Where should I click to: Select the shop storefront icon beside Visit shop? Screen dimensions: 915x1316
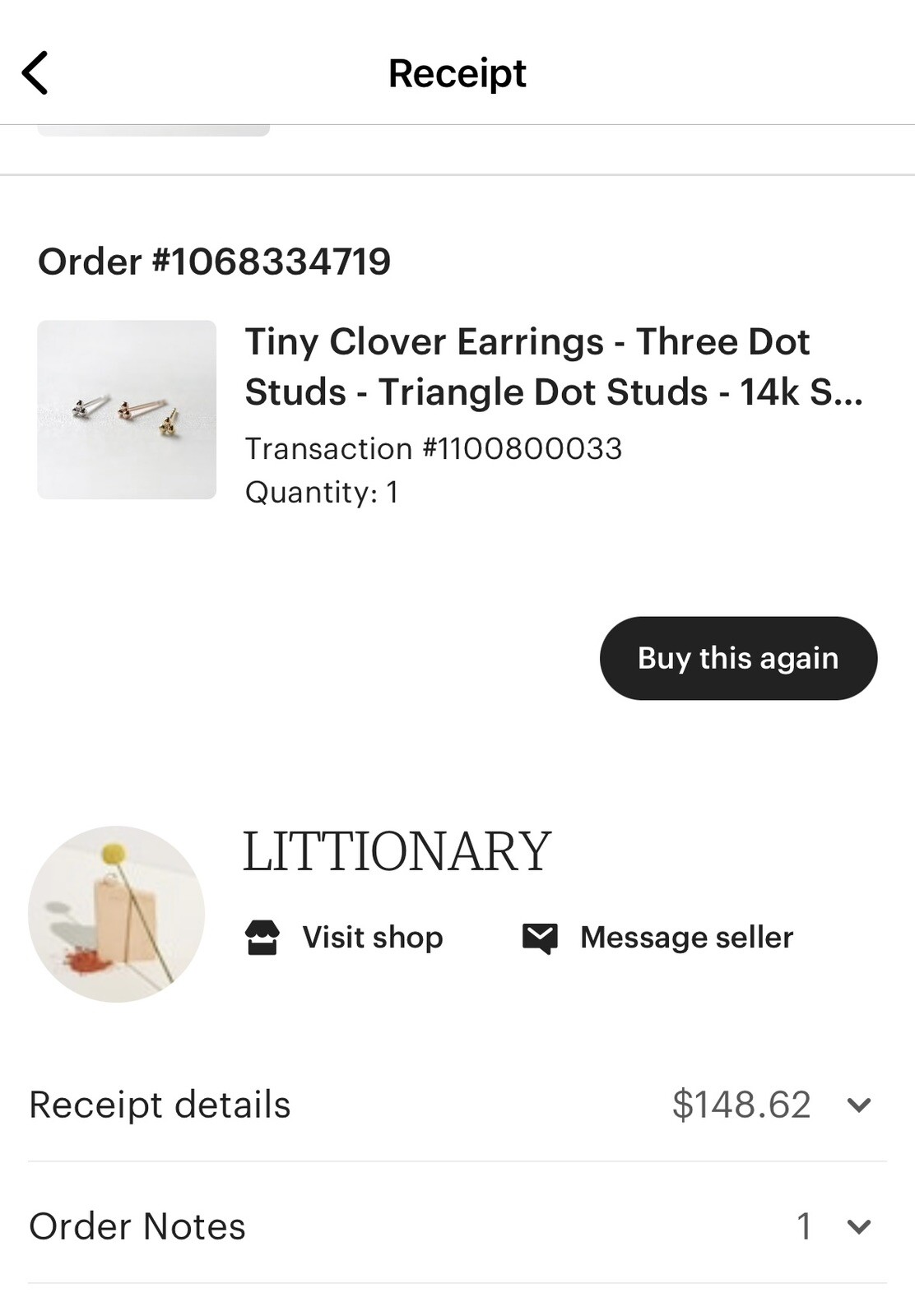262,935
